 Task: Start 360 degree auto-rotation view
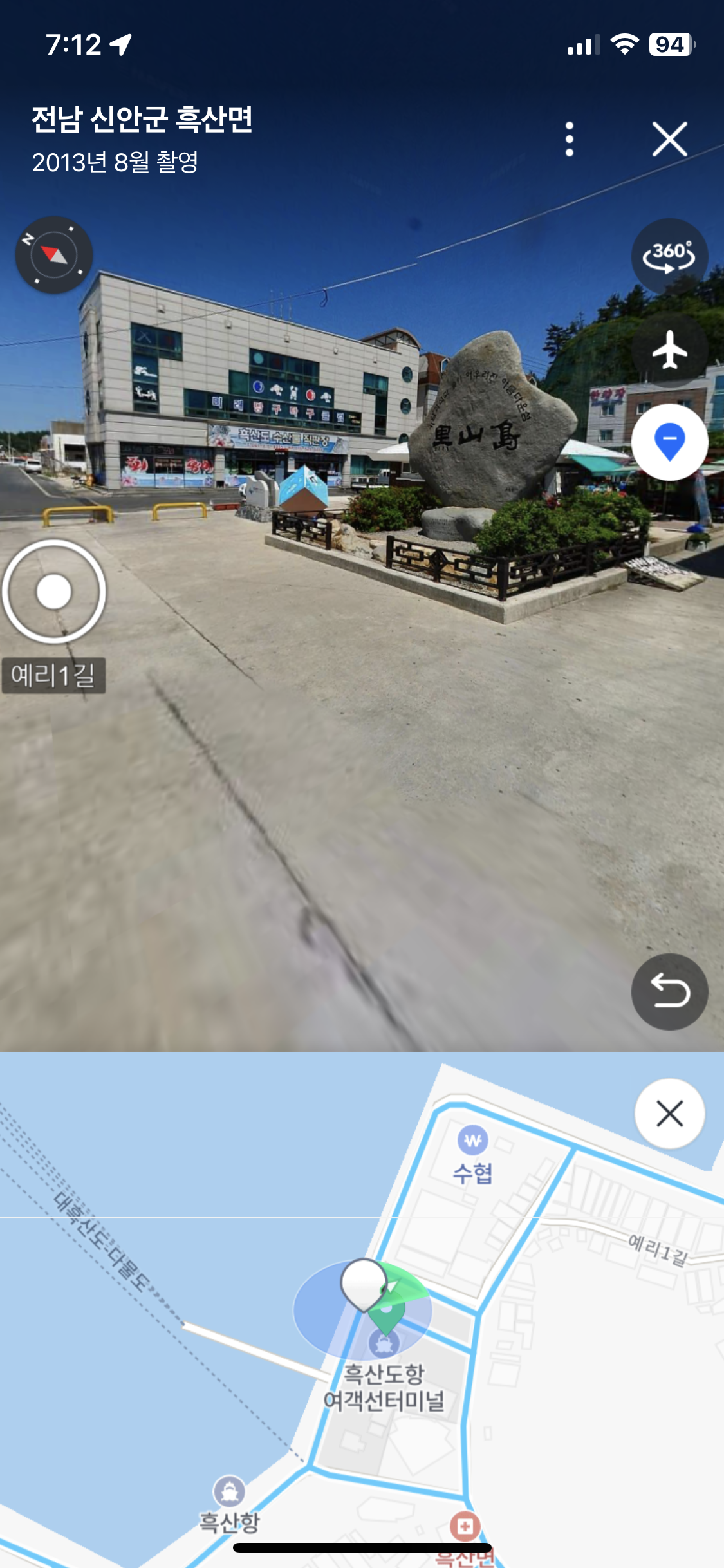(x=669, y=257)
